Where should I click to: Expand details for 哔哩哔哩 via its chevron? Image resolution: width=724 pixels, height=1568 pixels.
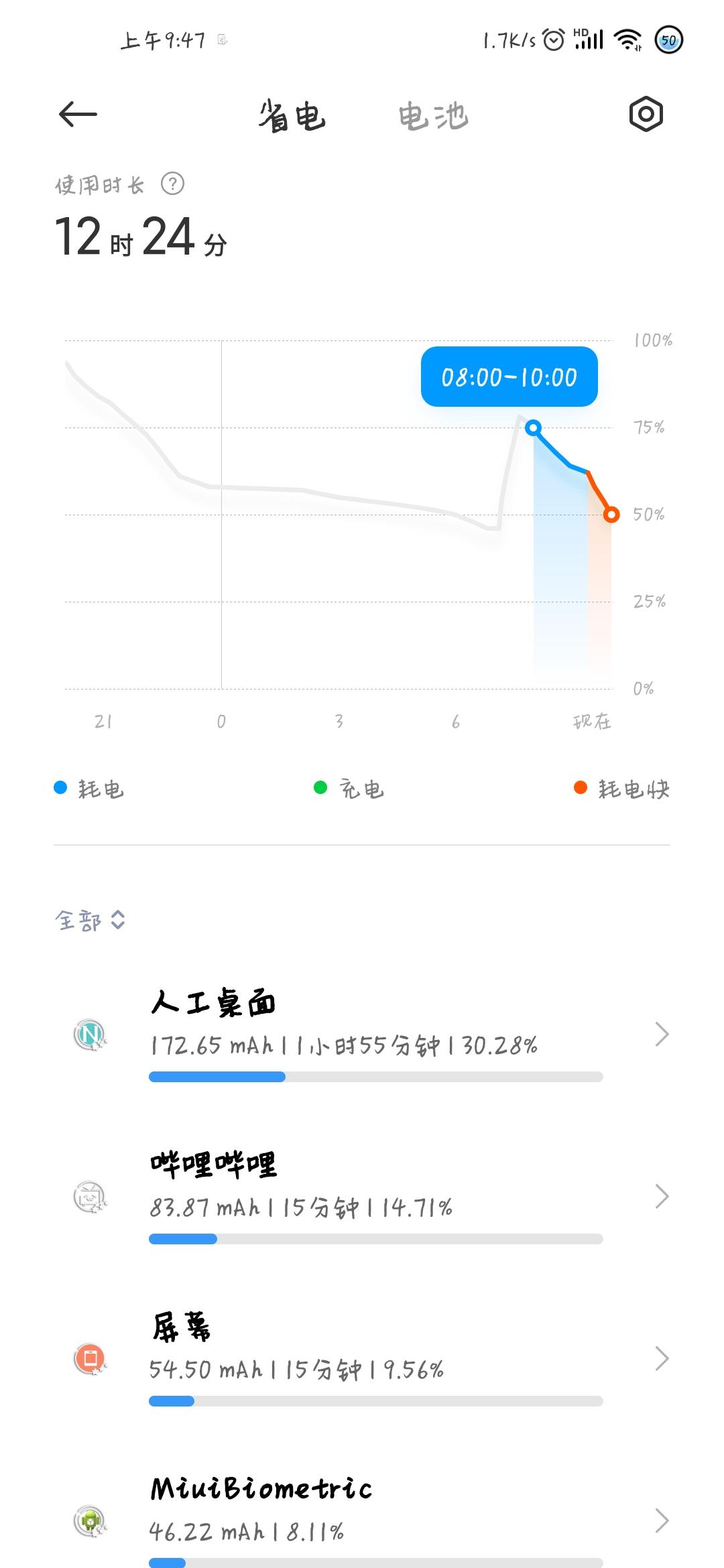[662, 1195]
